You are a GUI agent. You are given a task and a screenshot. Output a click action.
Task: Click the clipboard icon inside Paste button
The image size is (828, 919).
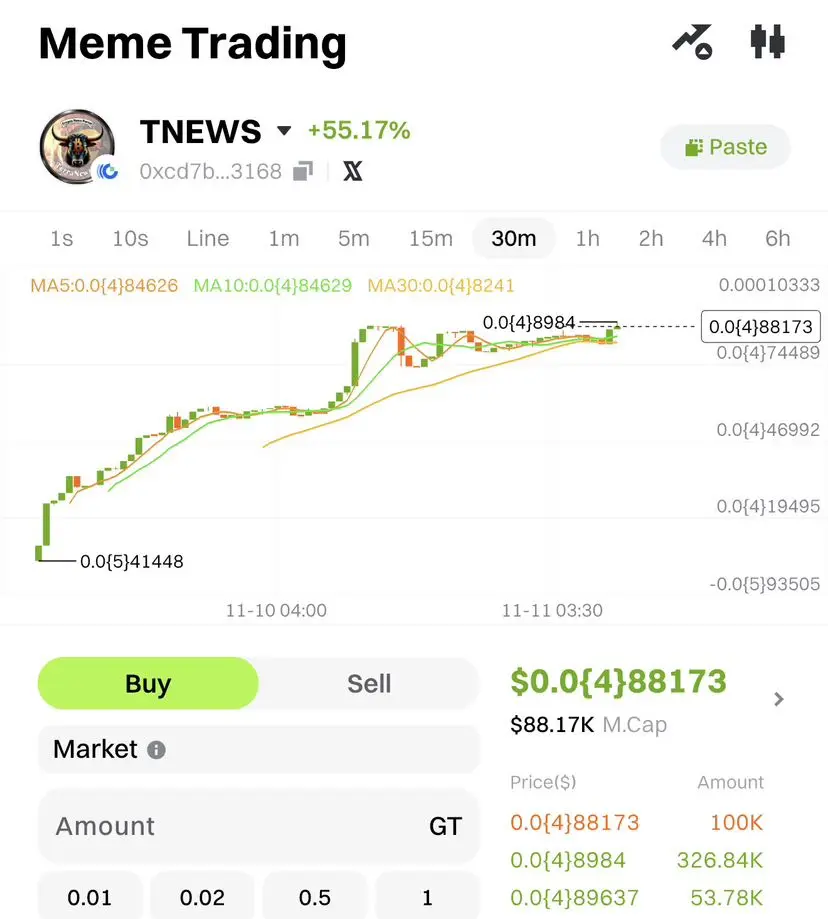(x=696, y=147)
